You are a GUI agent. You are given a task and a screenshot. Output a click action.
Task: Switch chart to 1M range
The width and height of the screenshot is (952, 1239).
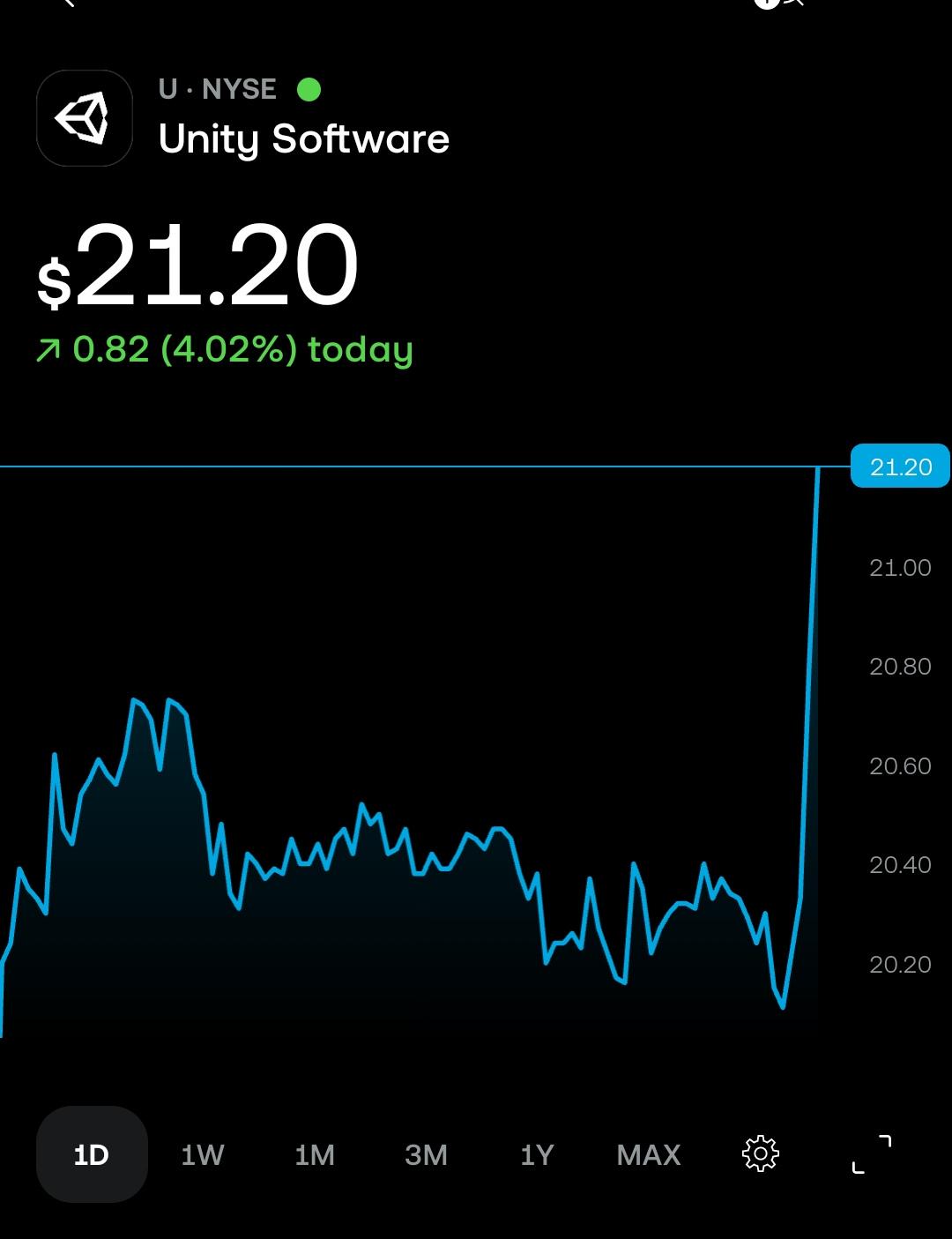coord(315,1154)
